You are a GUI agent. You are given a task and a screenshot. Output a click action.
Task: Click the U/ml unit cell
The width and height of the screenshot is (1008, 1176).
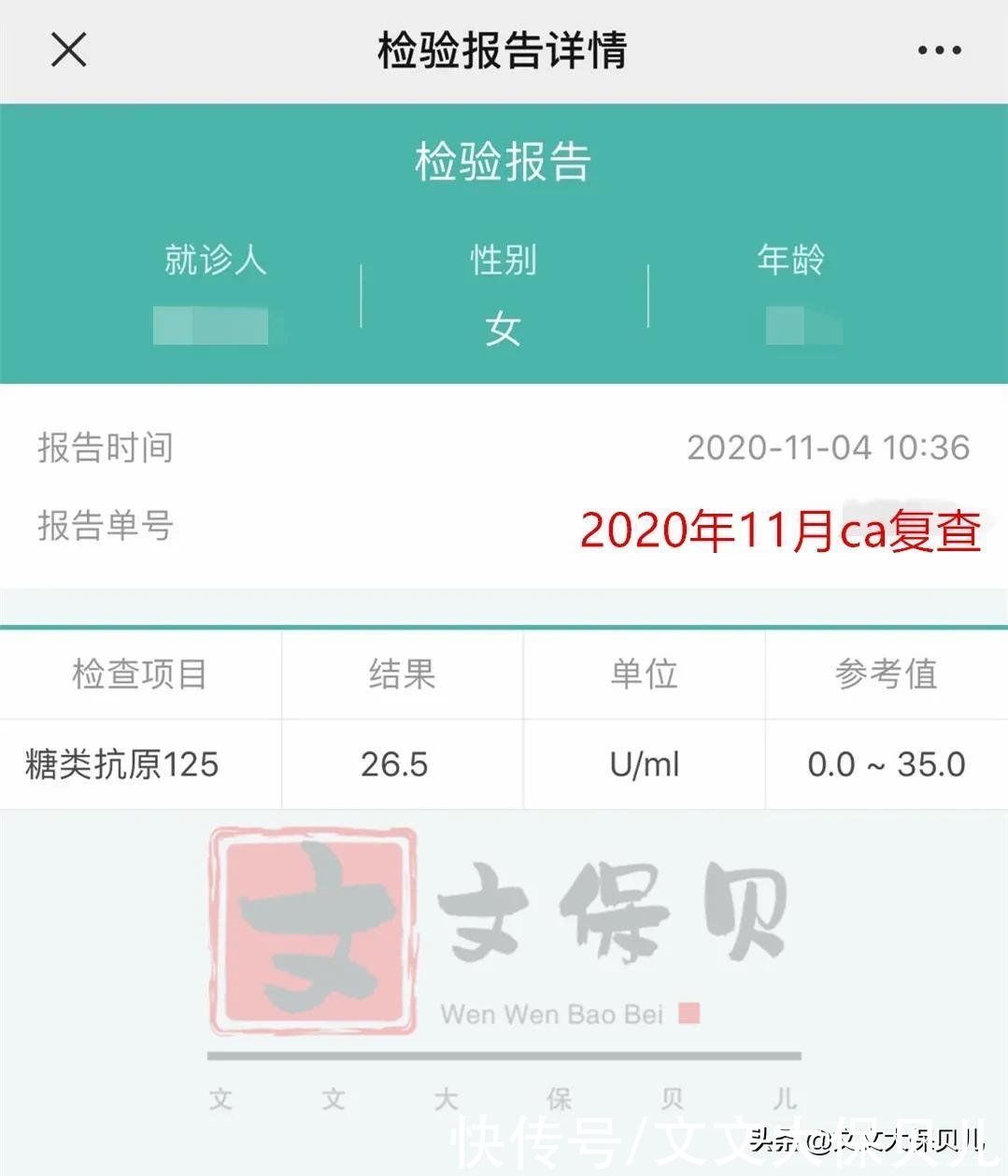click(x=643, y=763)
